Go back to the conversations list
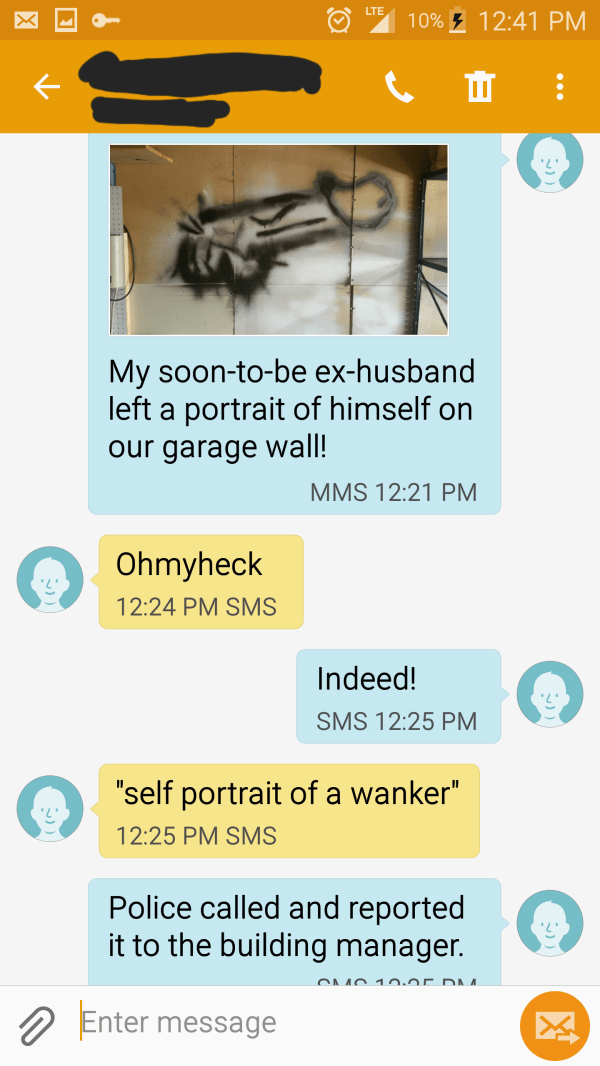Screen dimensions: 600x1066 tap(46, 87)
